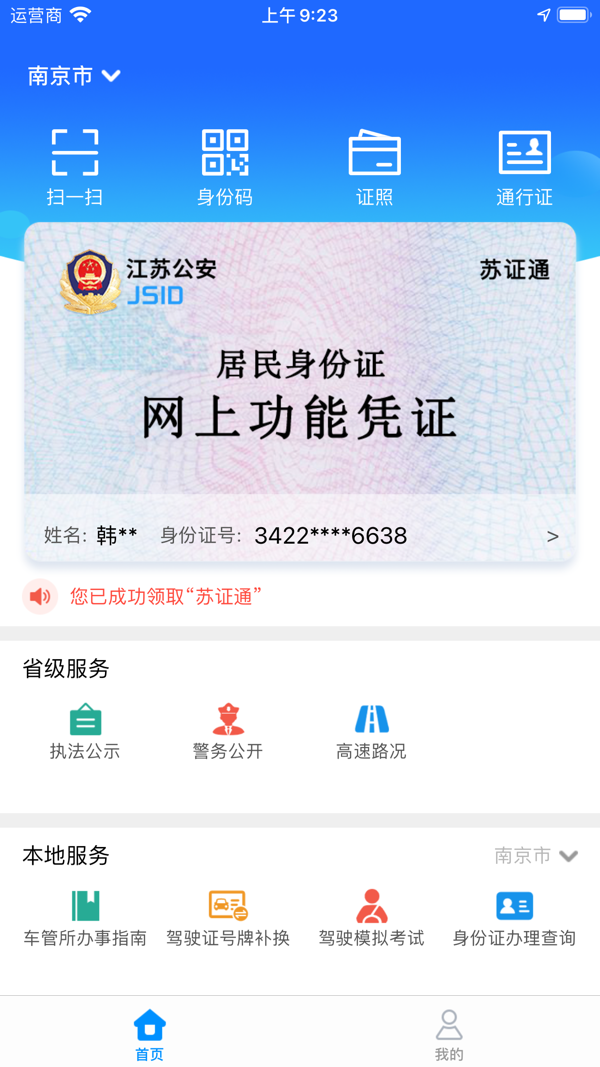The height and width of the screenshot is (1067, 600).
Task: Start 驾驶模拟考试
Action: [x=371, y=918]
